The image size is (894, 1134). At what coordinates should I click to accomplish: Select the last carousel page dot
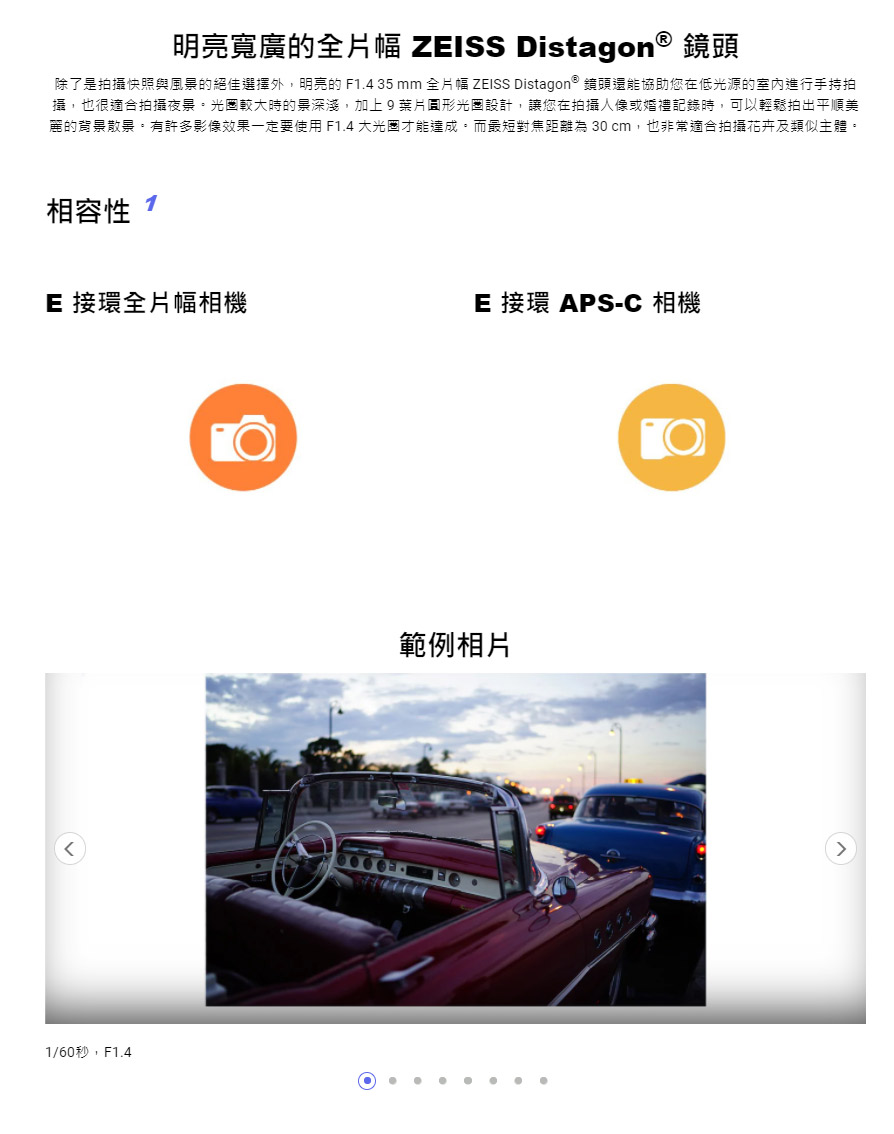[x=543, y=1081]
